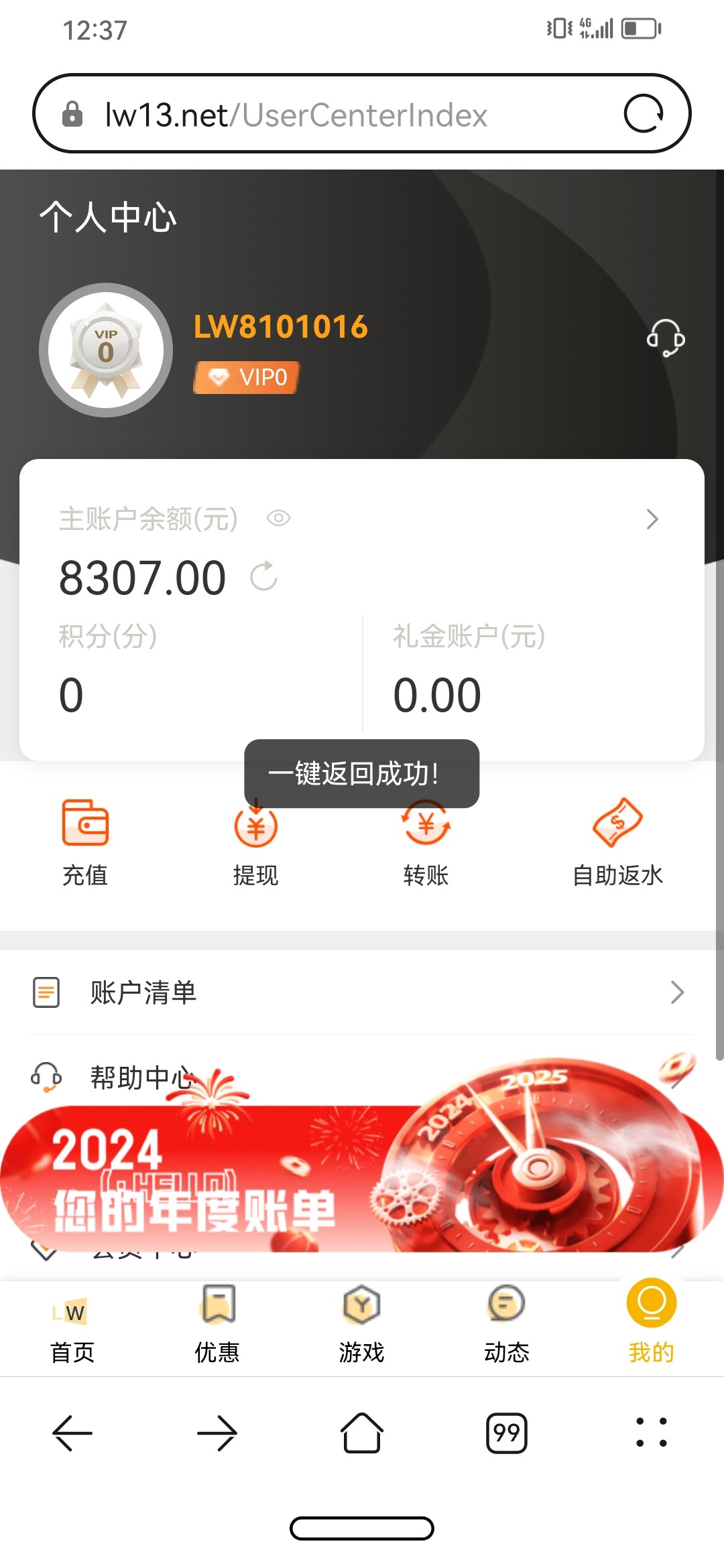The image size is (724, 1568).
Task: Open main account balance details chevron
Action: pos(652,519)
